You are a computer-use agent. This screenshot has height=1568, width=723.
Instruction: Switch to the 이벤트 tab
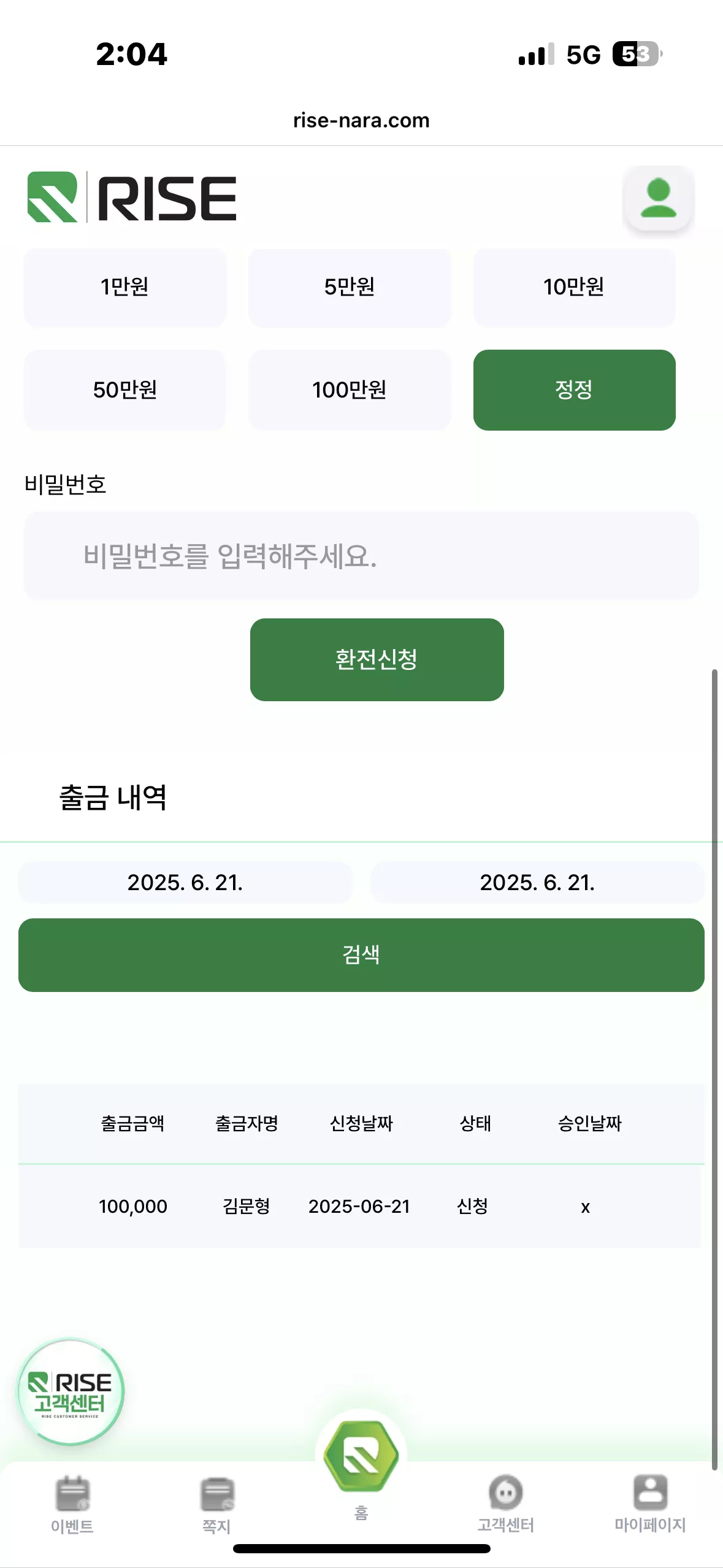(72, 1505)
